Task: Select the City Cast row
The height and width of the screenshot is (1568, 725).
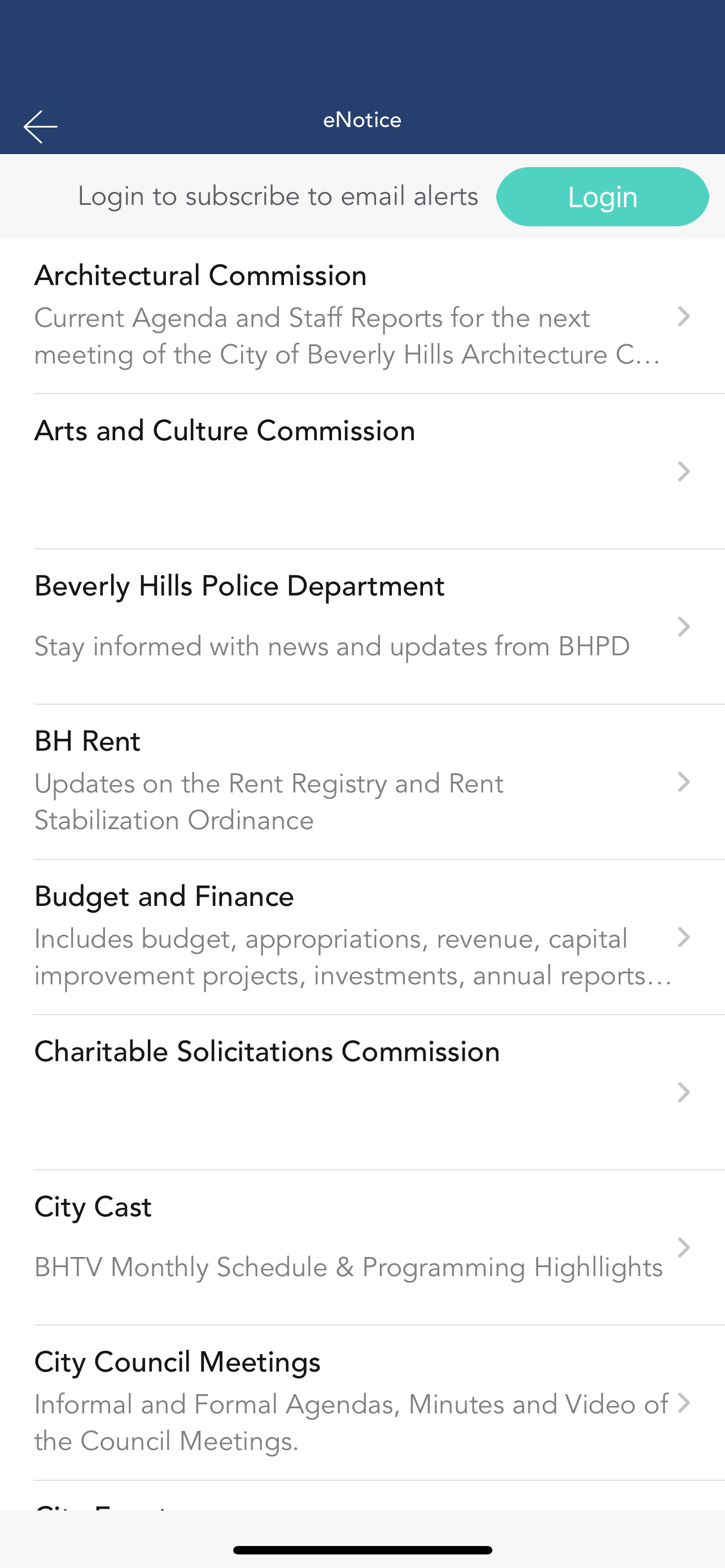Action: 363,1247
